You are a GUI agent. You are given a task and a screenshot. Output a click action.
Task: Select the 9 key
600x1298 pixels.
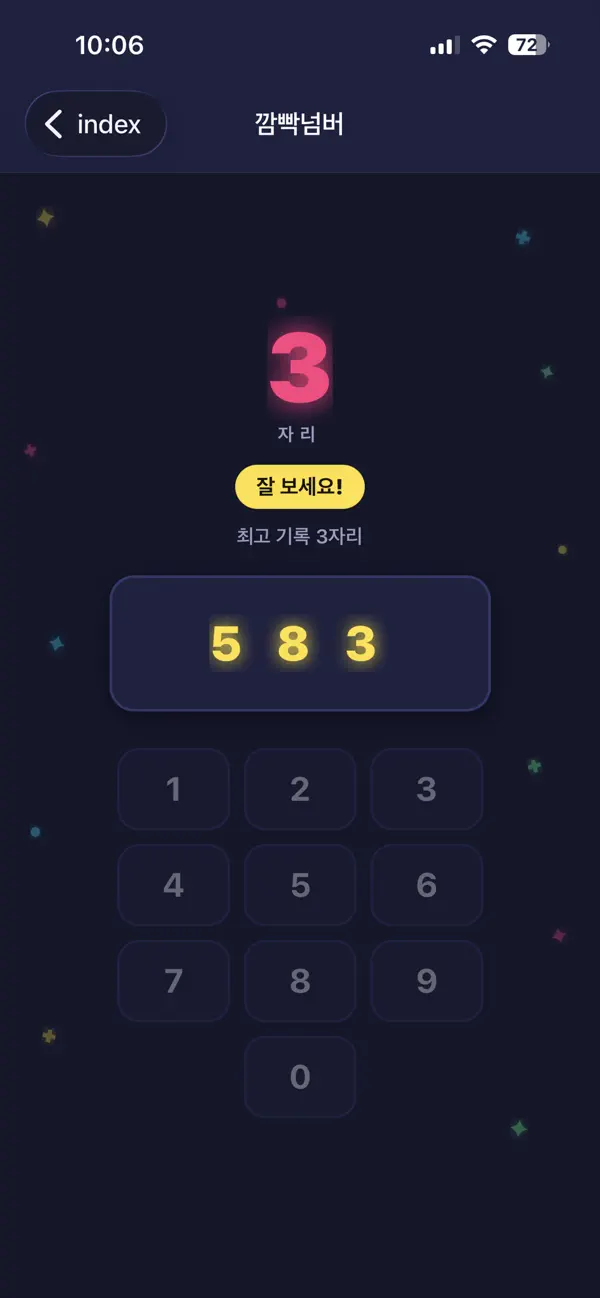coord(427,981)
